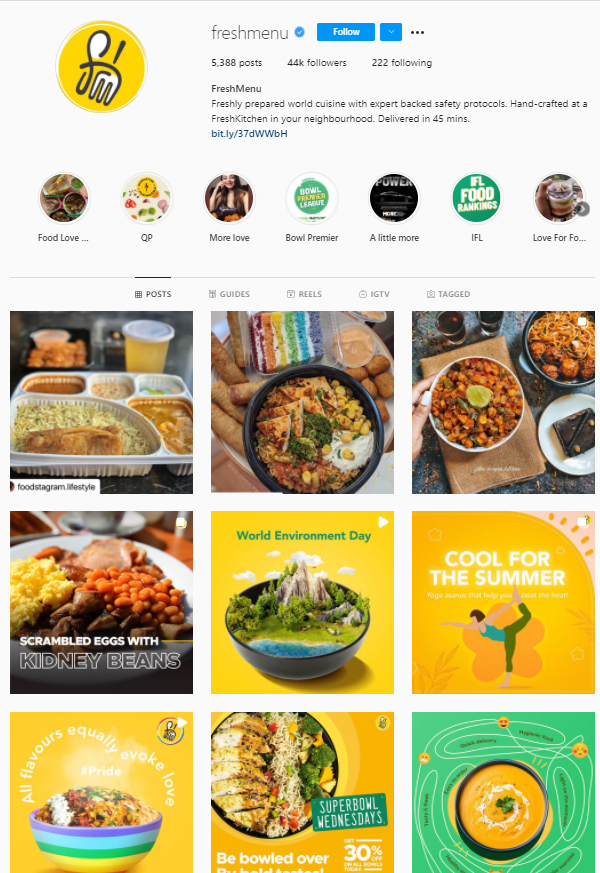Image resolution: width=600 pixels, height=873 pixels.
Task: Open the QP story highlight
Action: (146, 198)
